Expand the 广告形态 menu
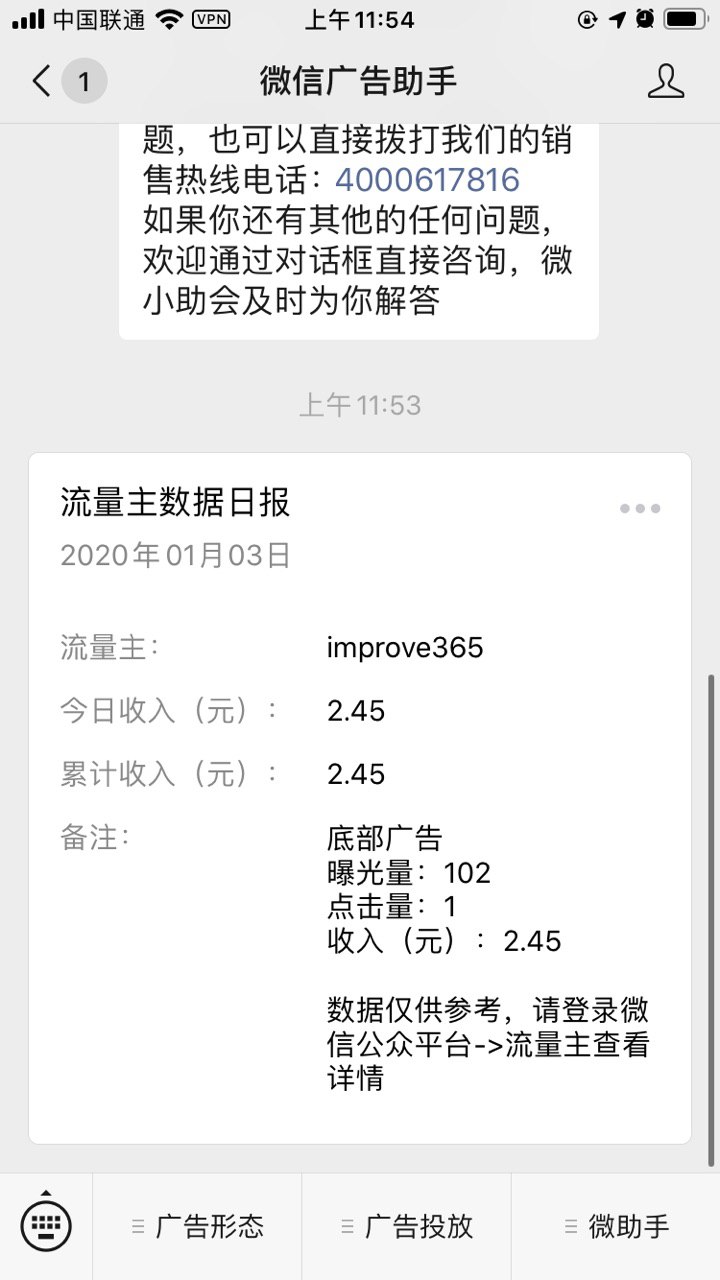This screenshot has height=1280, width=720. click(x=198, y=1226)
